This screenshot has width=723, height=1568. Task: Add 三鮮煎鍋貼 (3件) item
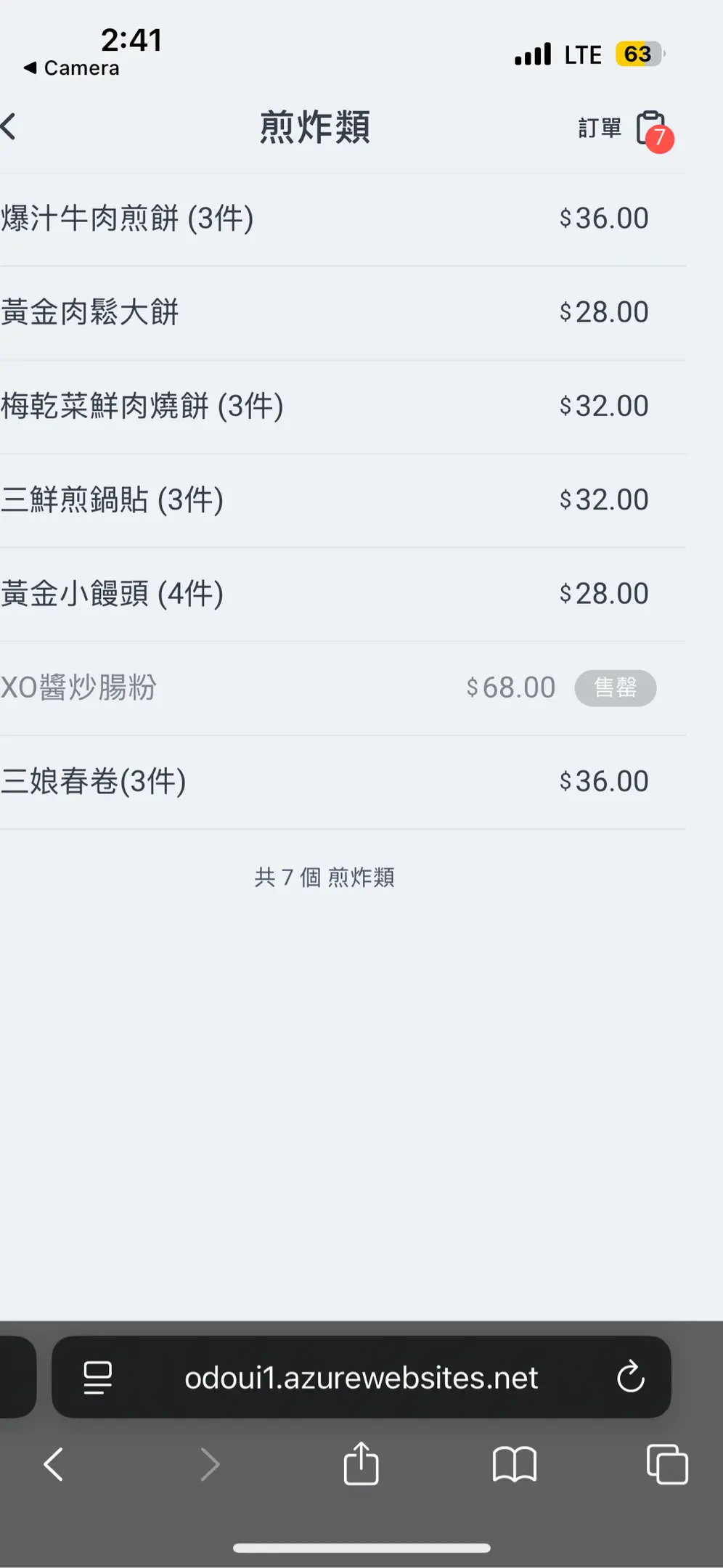click(x=327, y=499)
